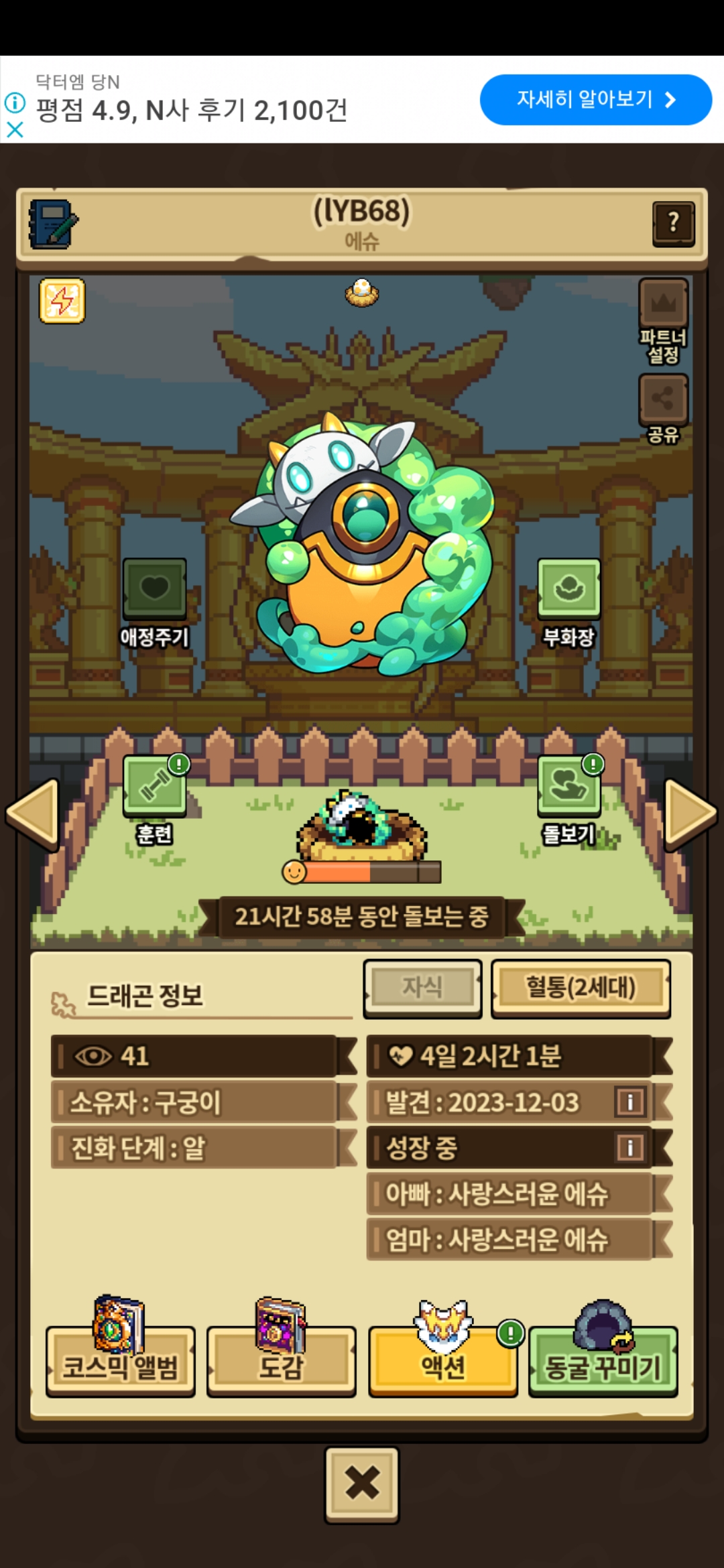
Task: Tap the lightning bolt boost icon
Action: (x=62, y=301)
